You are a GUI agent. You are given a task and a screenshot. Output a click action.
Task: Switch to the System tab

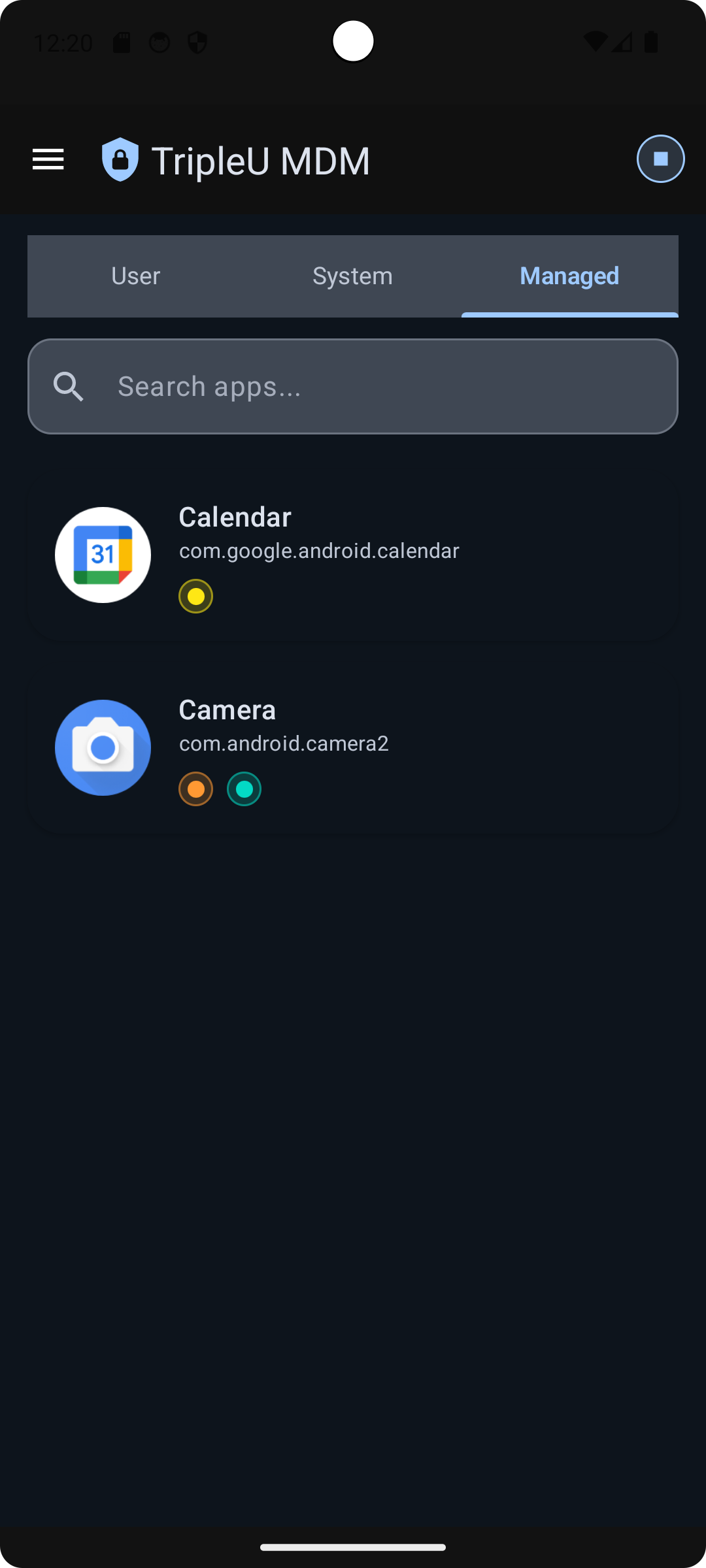point(352,276)
